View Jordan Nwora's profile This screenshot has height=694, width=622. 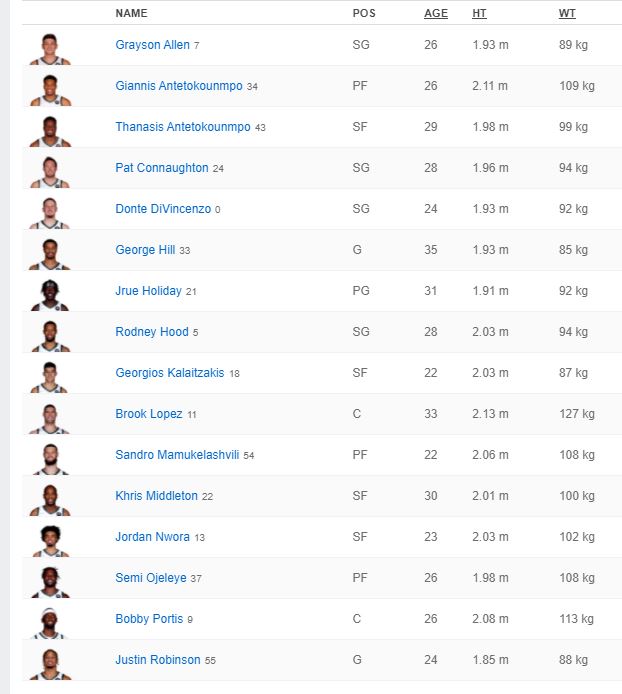coord(152,537)
